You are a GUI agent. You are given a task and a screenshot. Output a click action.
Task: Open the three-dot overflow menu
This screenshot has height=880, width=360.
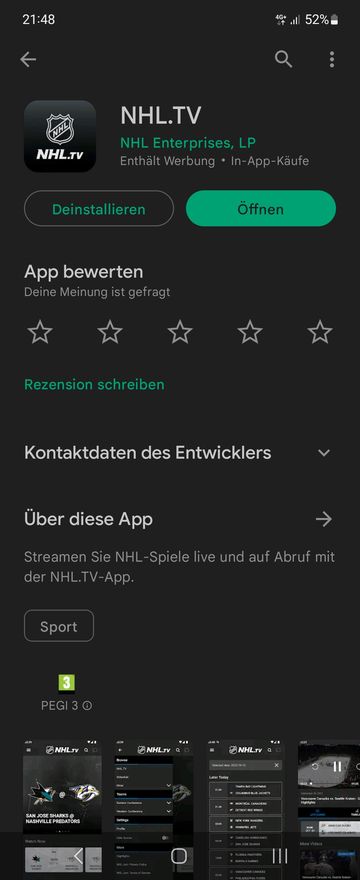coord(332,59)
